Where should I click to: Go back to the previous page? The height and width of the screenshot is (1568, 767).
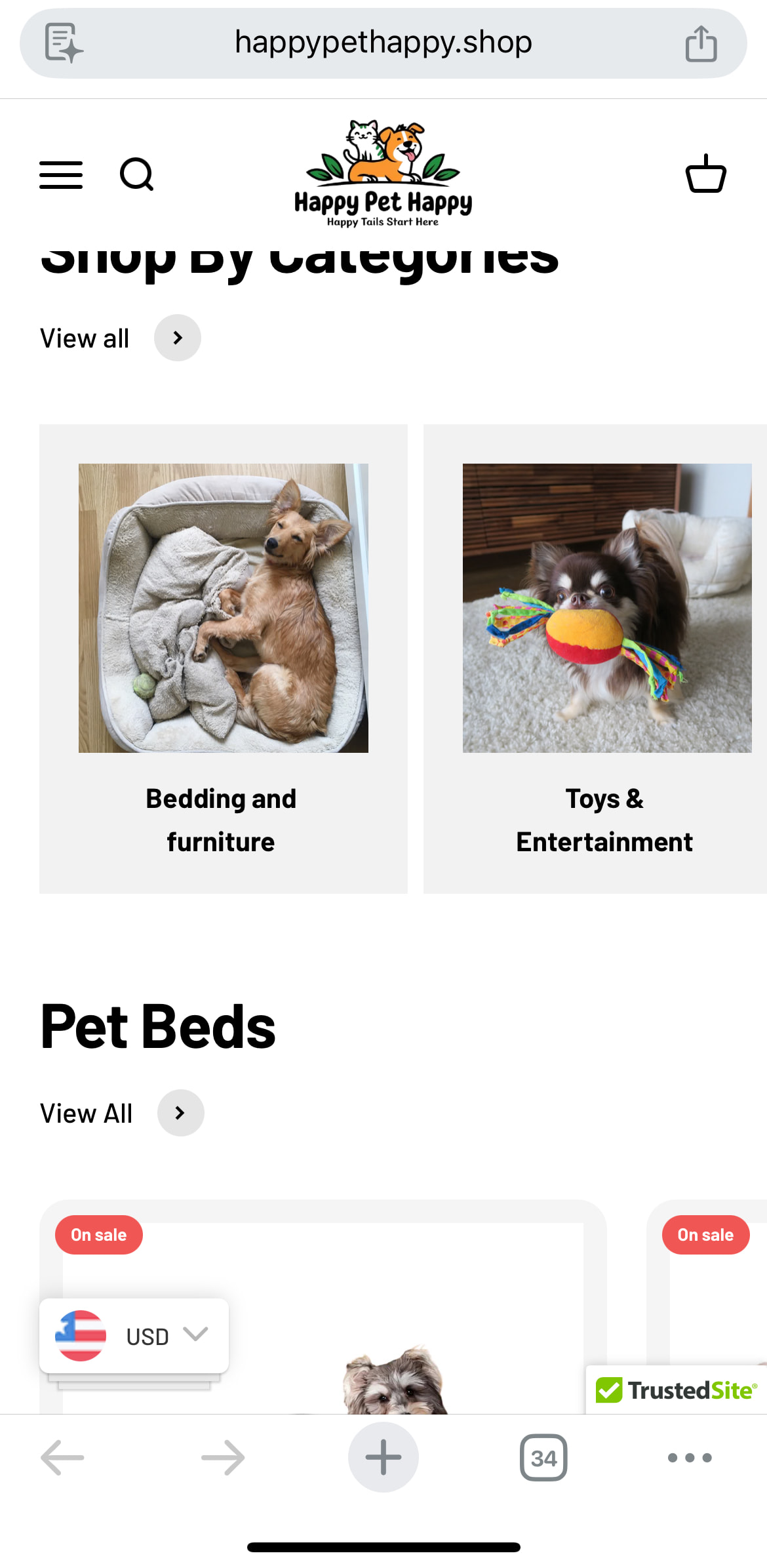point(62,1457)
